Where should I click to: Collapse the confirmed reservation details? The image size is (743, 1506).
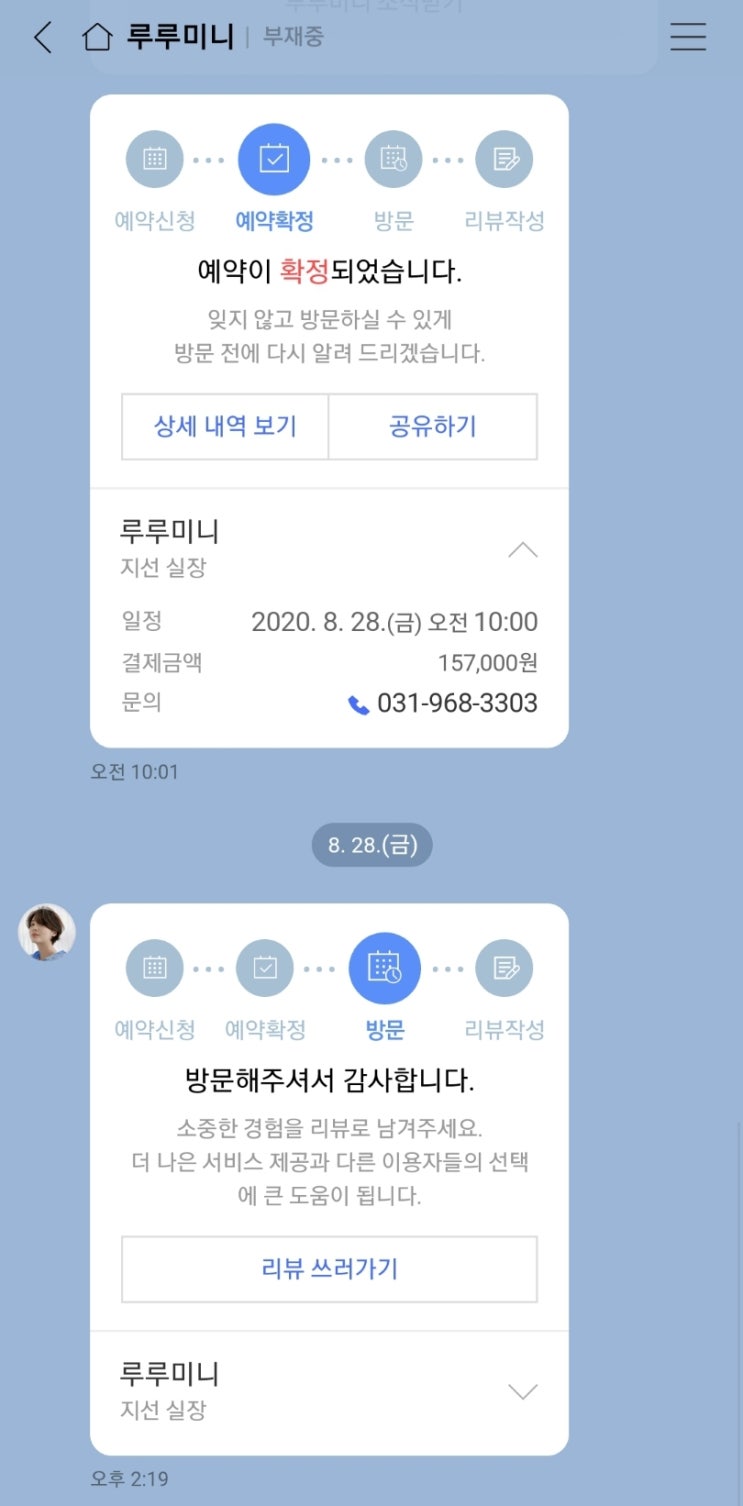click(522, 550)
